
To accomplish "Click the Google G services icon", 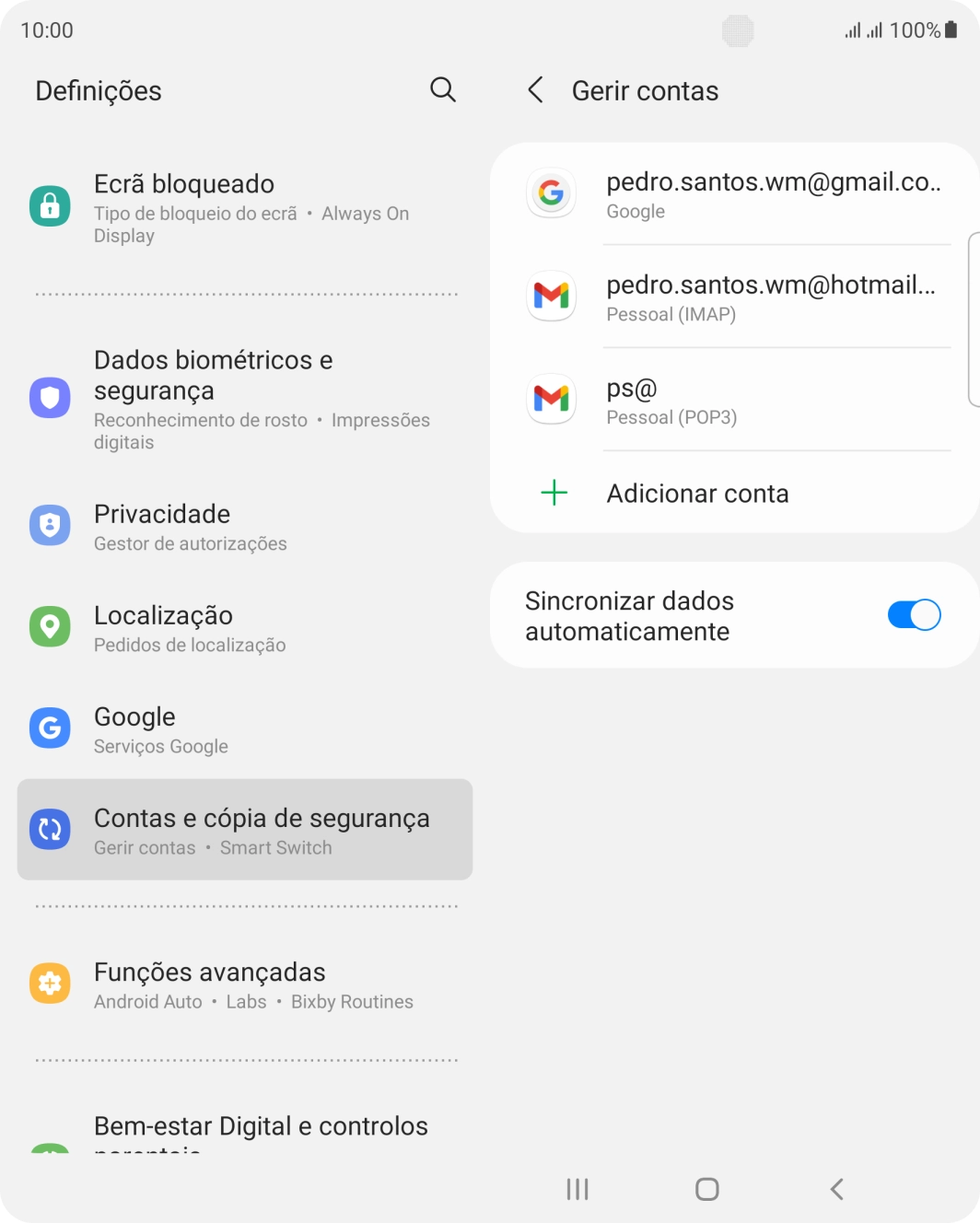I will [x=50, y=728].
